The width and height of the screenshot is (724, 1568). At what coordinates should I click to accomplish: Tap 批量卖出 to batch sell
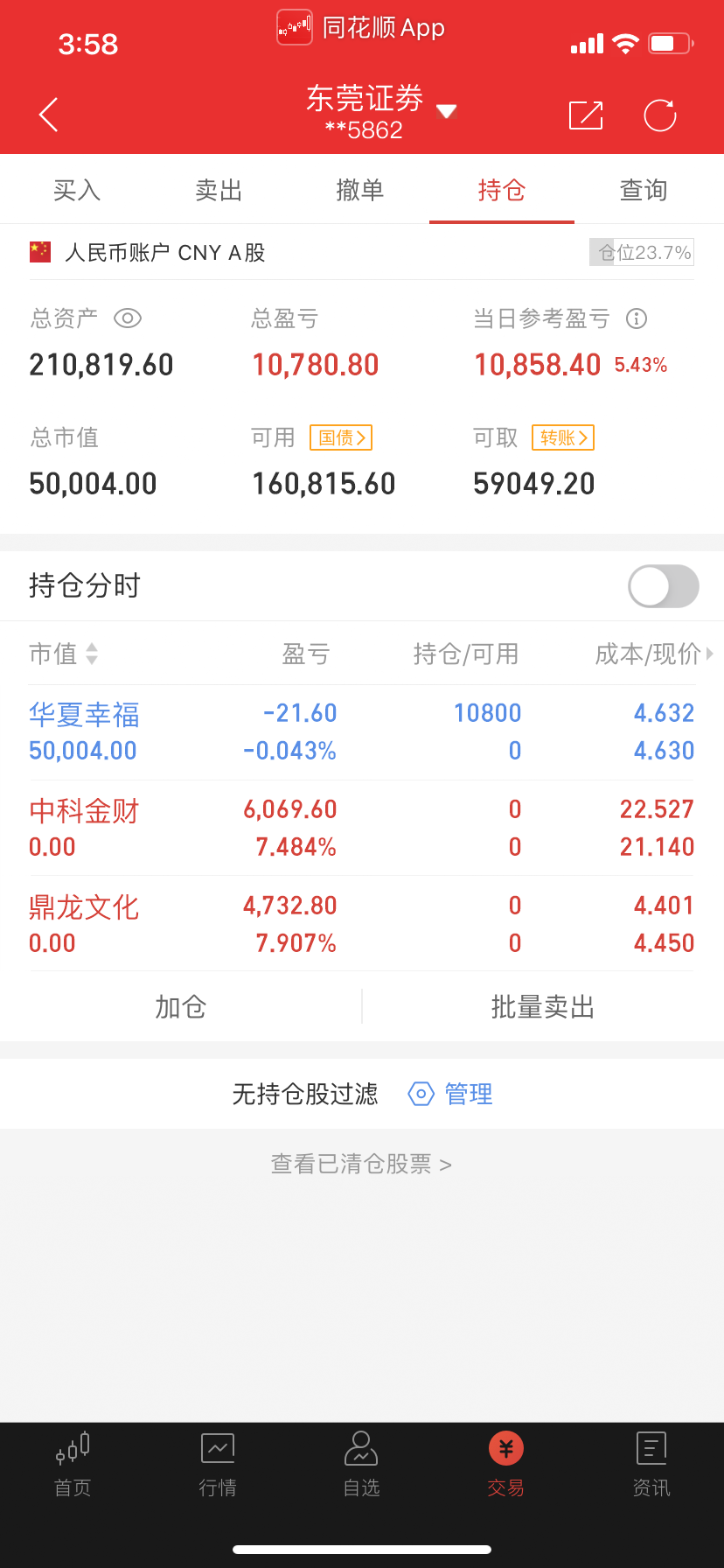click(x=542, y=1007)
